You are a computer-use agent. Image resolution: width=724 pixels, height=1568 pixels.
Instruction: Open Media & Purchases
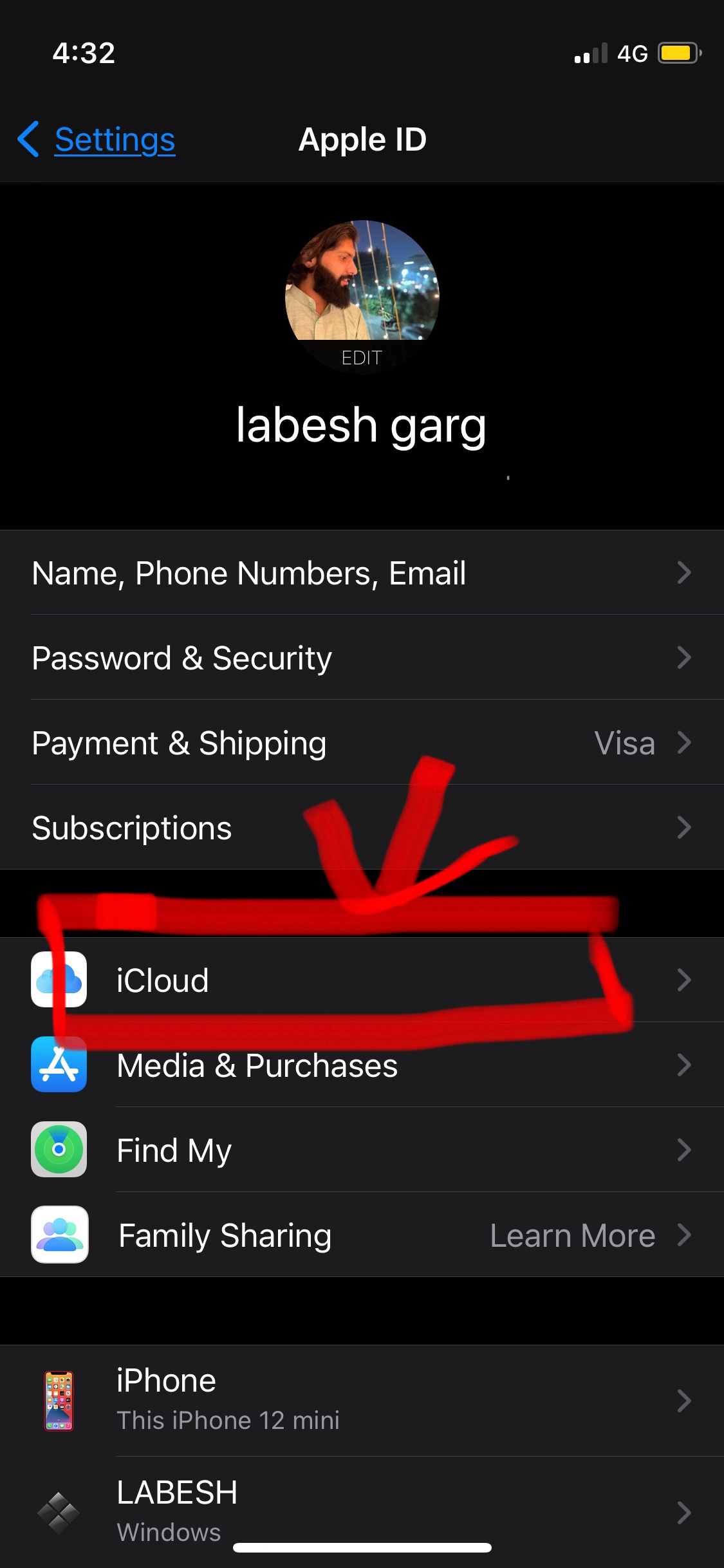pyautogui.click(x=362, y=1065)
